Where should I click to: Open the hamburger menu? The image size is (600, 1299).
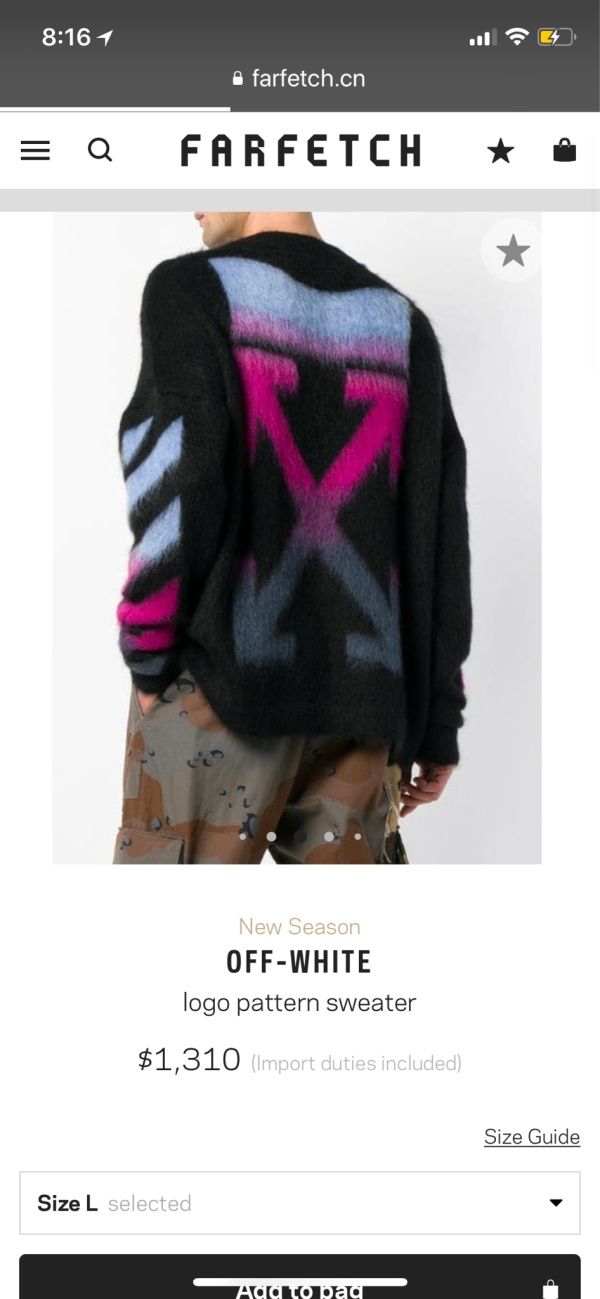[x=35, y=150]
